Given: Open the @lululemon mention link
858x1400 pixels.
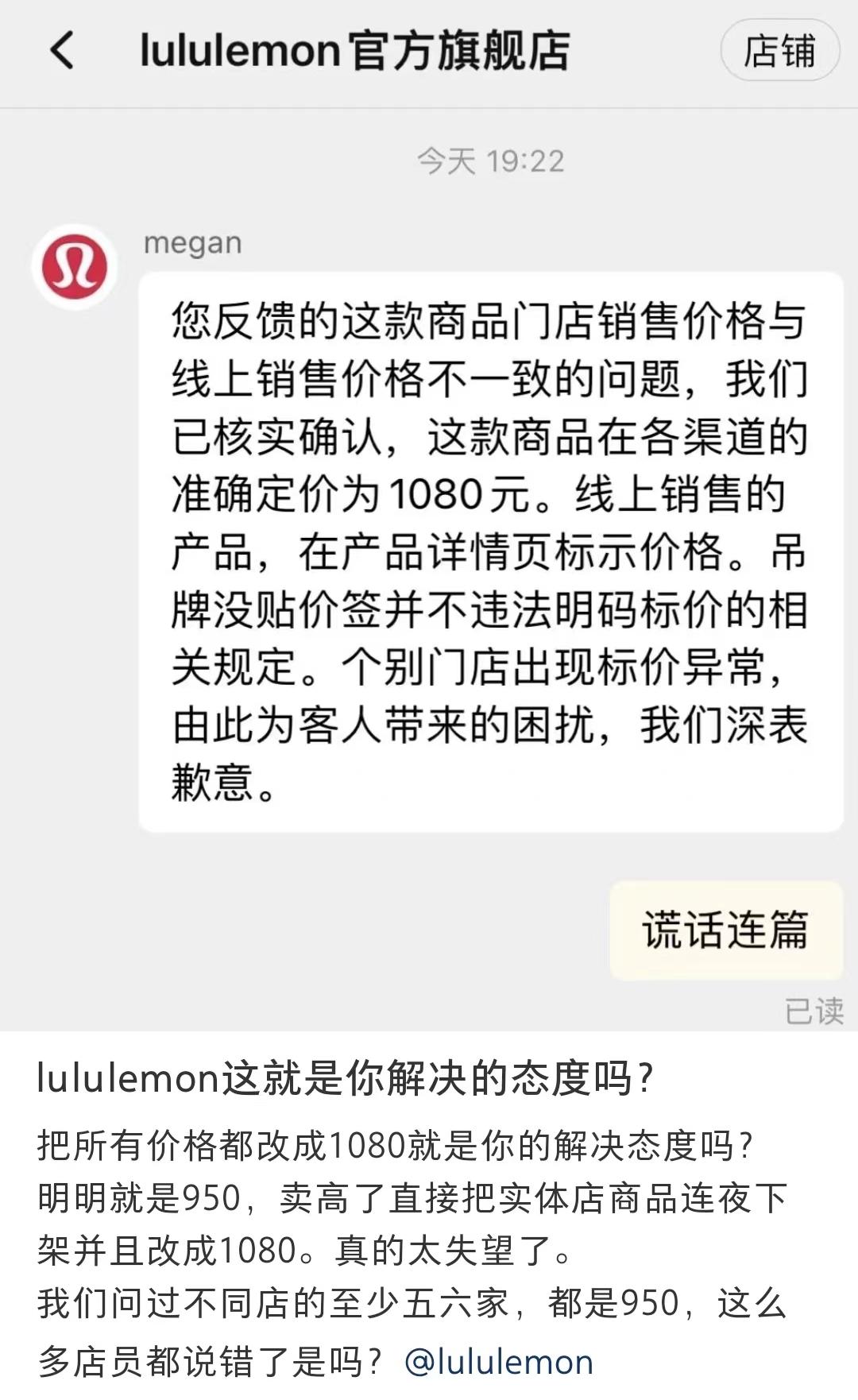Looking at the screenshot, I should point(499,1362).
